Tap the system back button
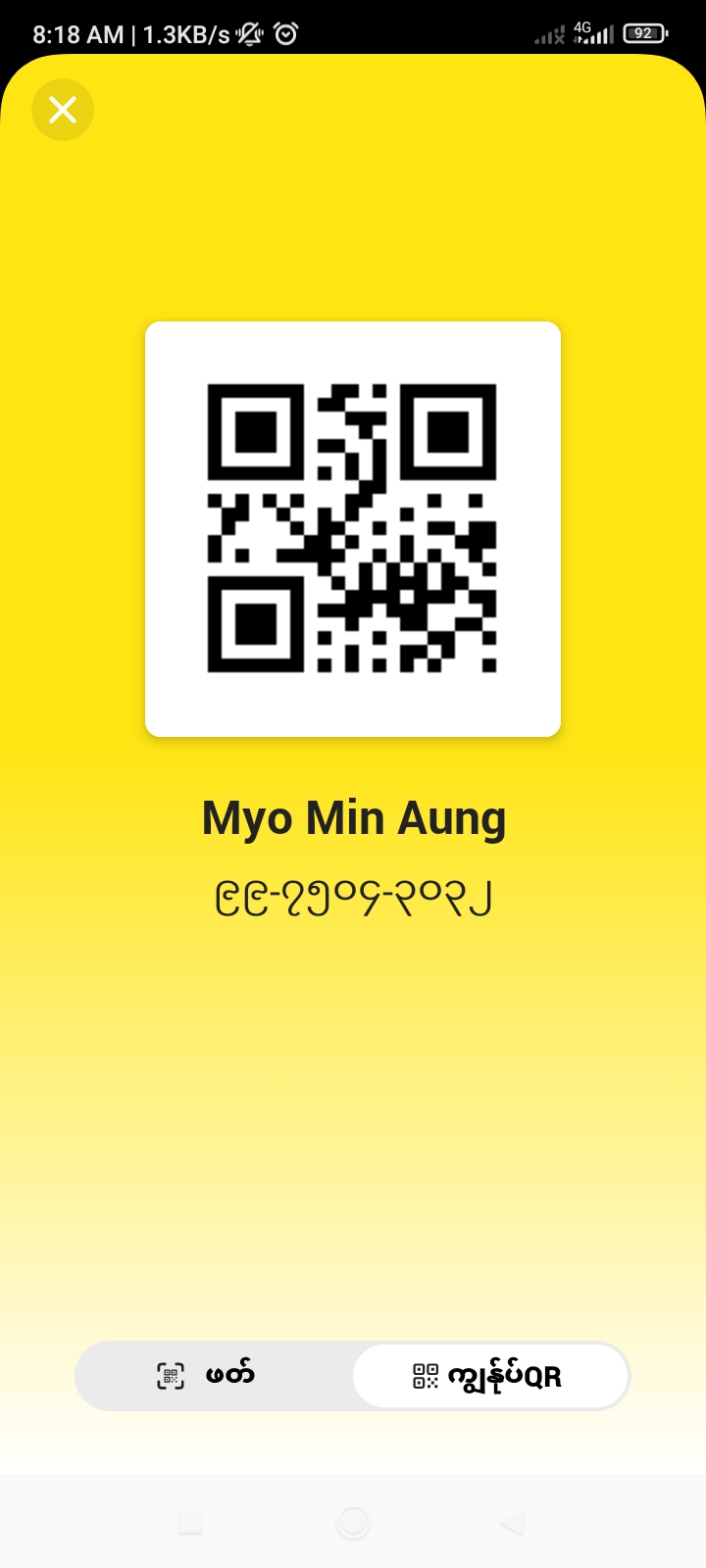Screen dimensions: 706x1568 pyautogui.click(x=512, y=1523)
